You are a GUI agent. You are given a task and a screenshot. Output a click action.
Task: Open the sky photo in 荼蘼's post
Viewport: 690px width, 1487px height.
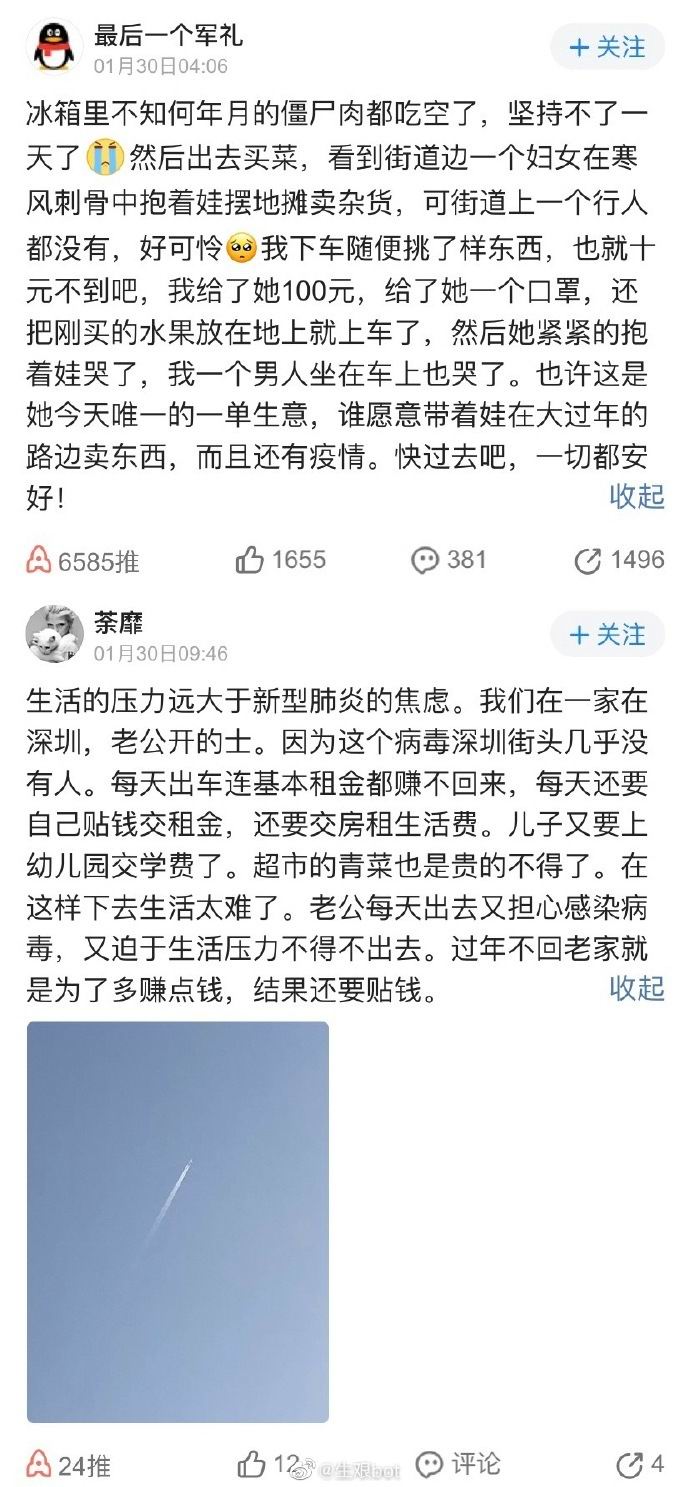click(x=177, y=1220)
